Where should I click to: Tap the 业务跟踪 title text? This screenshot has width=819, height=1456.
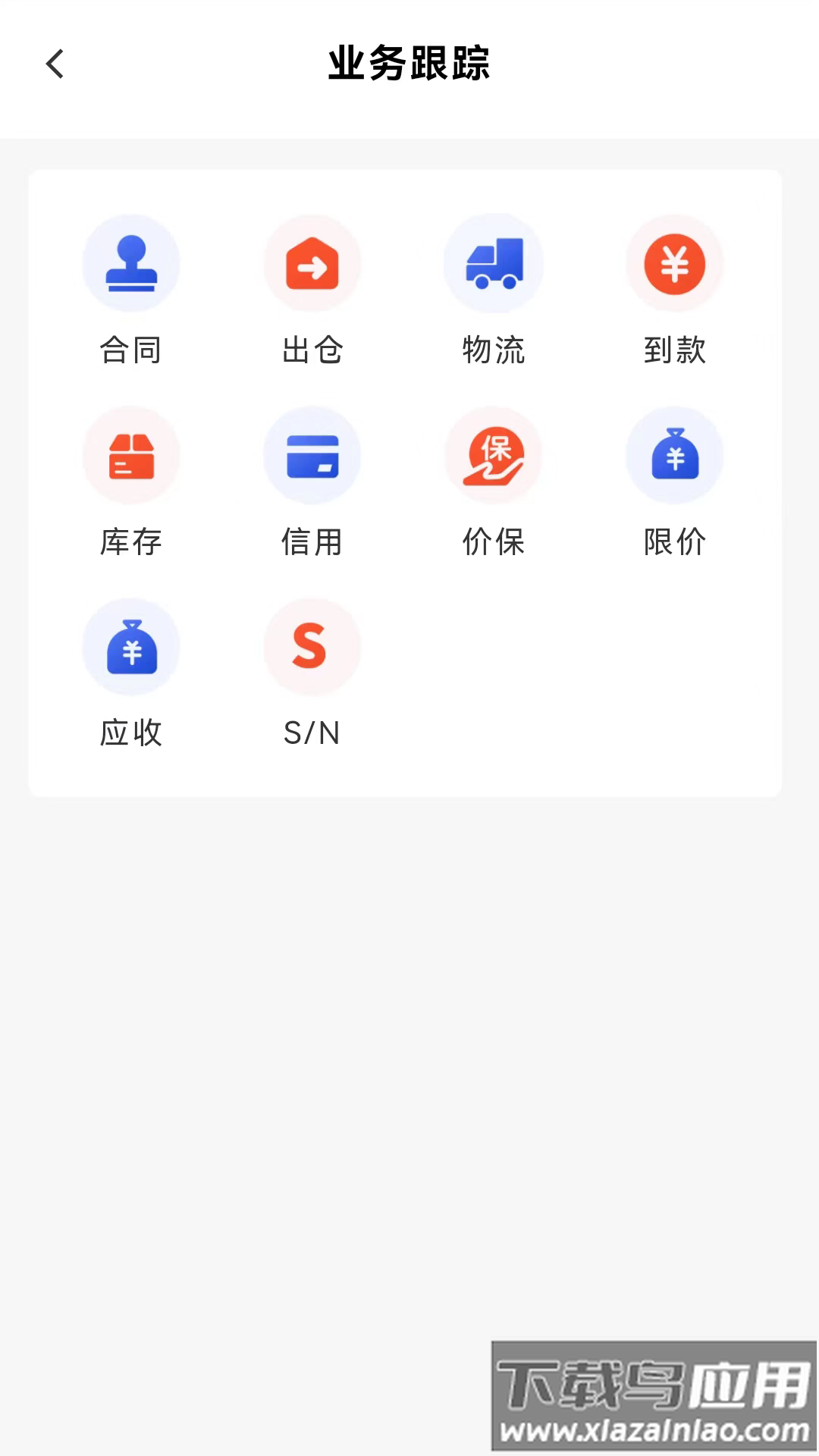click(409, 66)
